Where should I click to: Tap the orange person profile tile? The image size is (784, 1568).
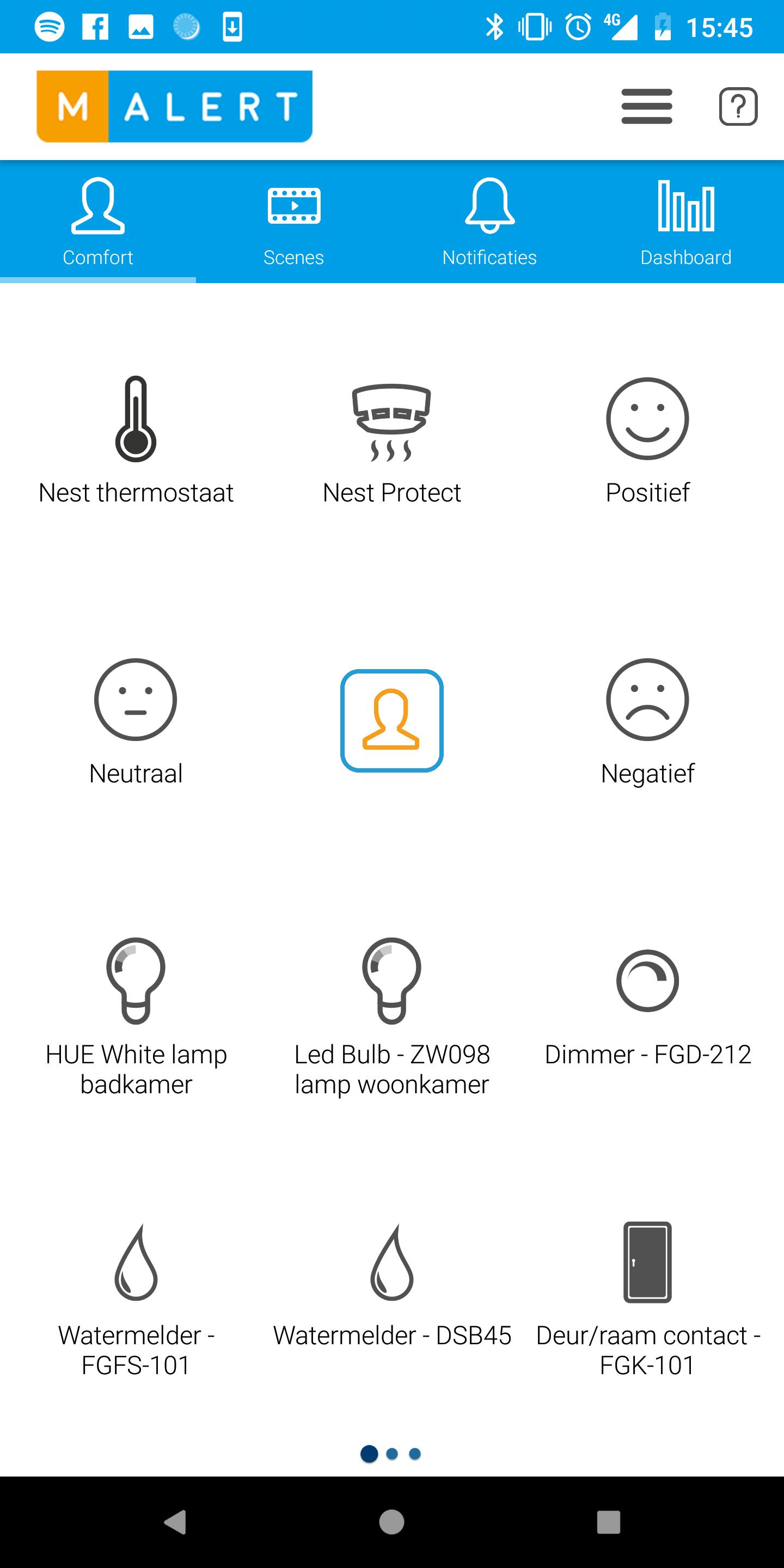391,720
